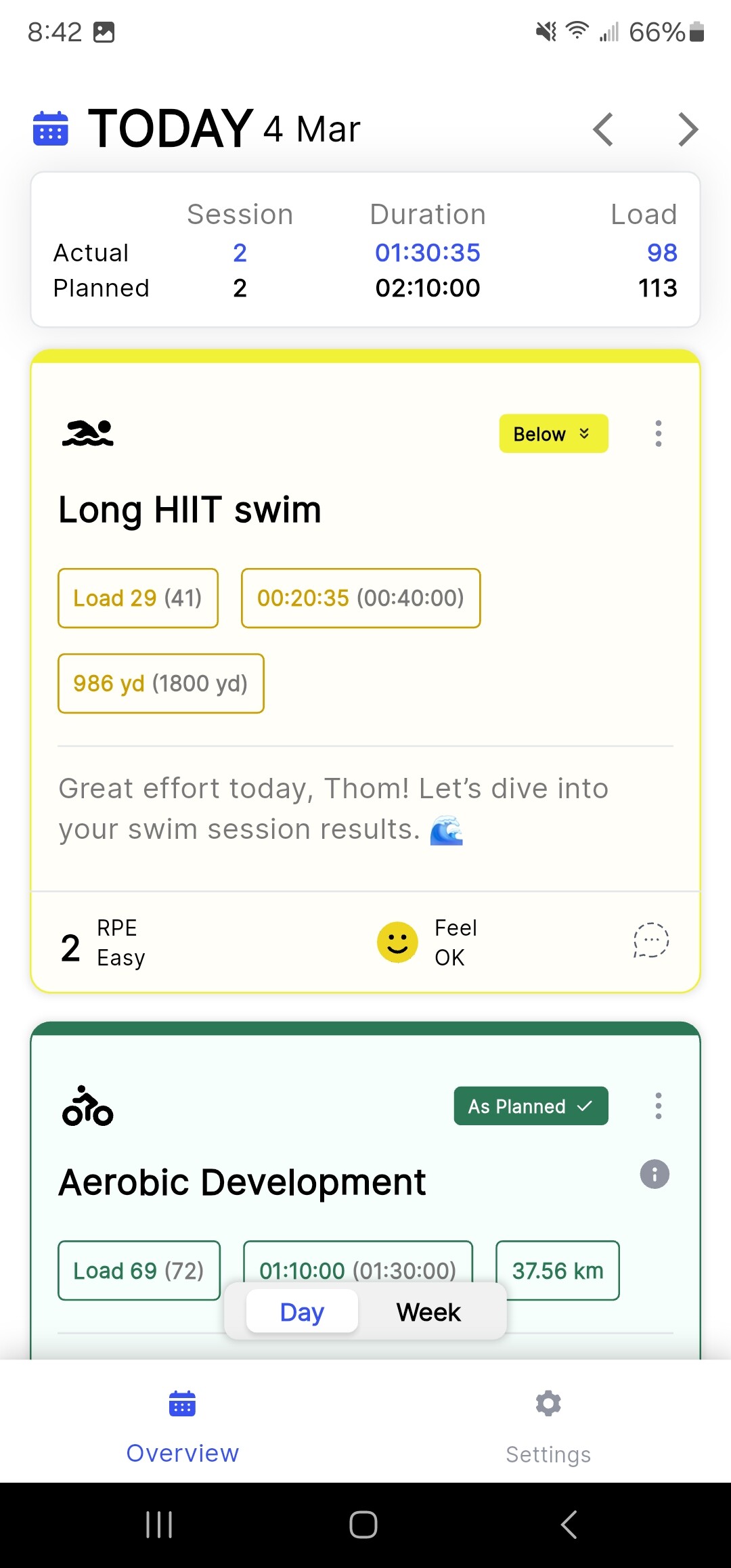This screenshot has width=731, height=1568.
Task: Switch to the Overview tab
Action: click(x=183, y=1426)
